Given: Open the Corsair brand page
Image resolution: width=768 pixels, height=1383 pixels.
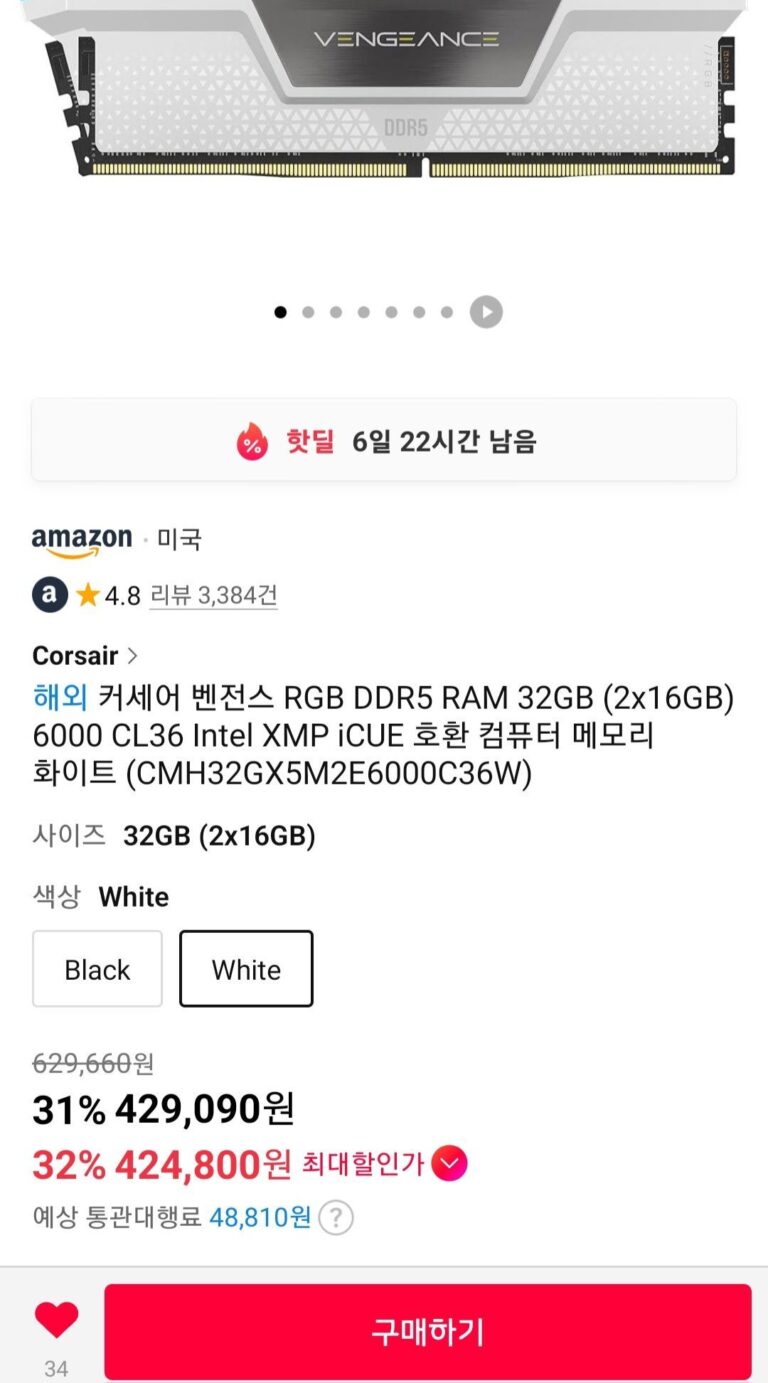Looking at the screenshot, I should (85, 656).
